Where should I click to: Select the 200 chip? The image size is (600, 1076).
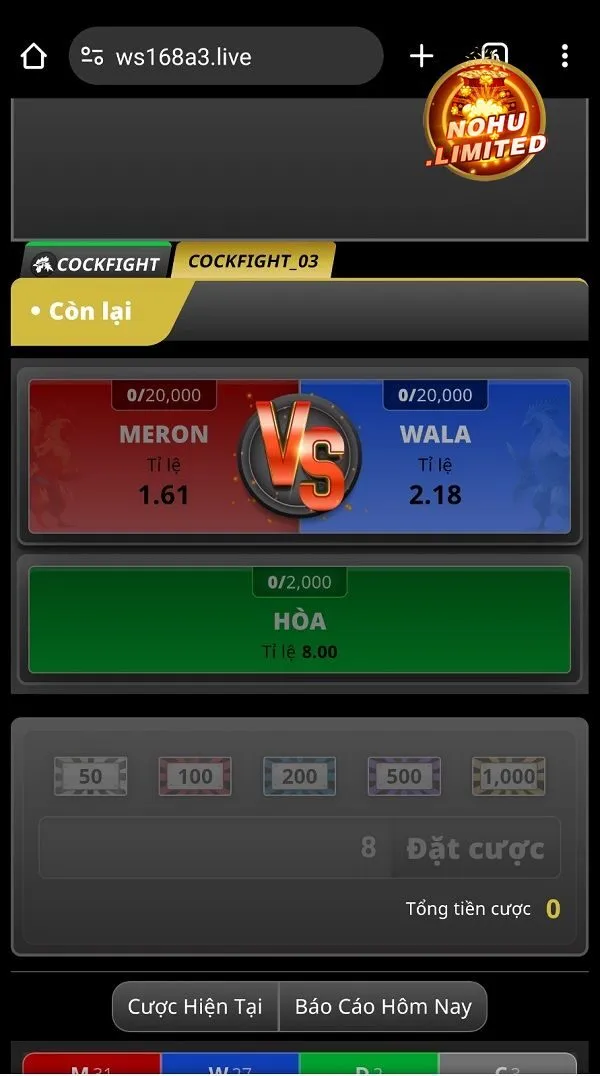(299, 776)
